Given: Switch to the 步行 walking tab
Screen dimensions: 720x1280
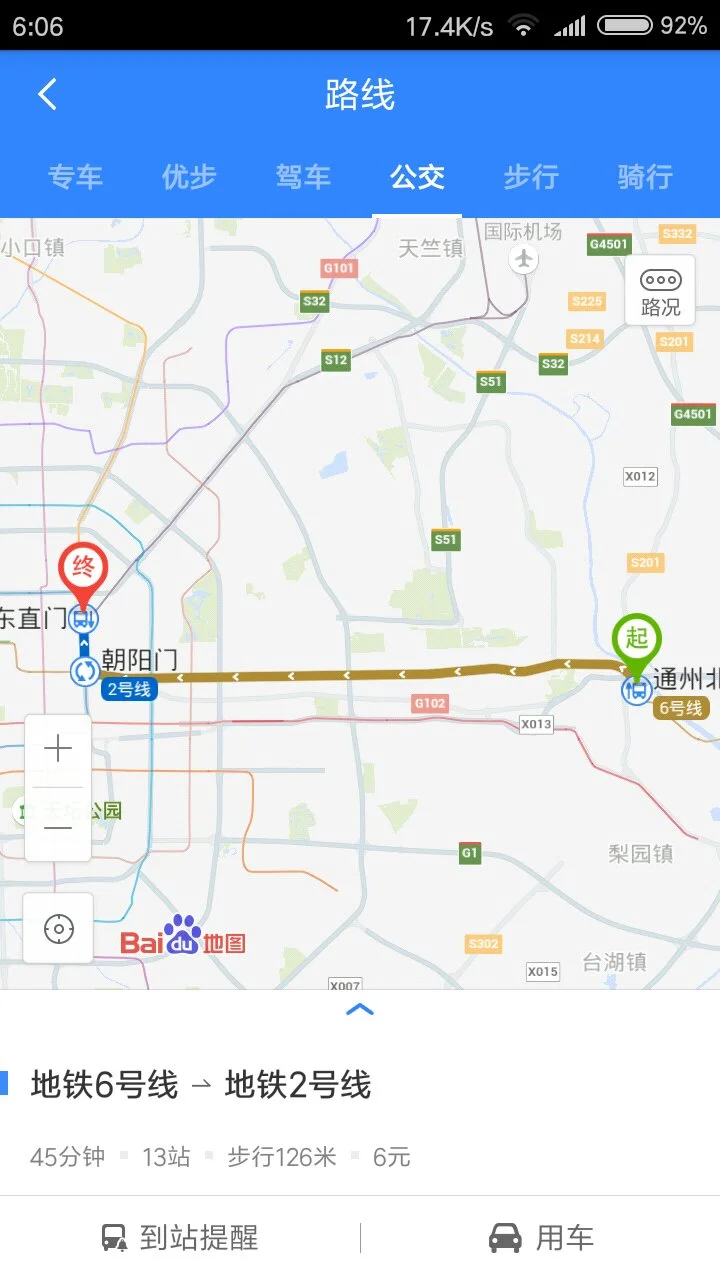Looking at the screenshot, I should pyautogui.click(x=529, y=177).
